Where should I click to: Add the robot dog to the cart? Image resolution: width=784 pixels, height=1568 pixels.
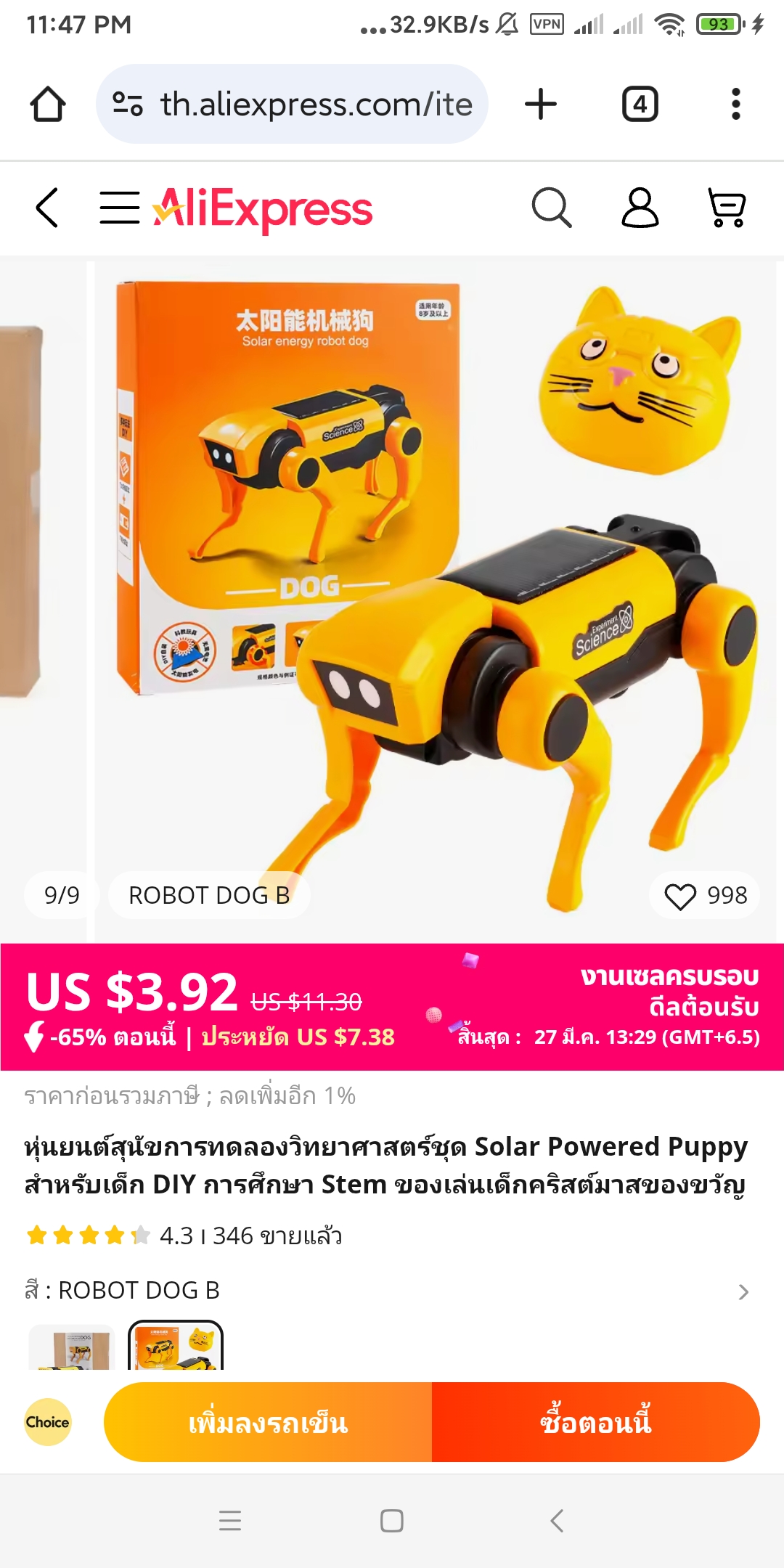268,1423
